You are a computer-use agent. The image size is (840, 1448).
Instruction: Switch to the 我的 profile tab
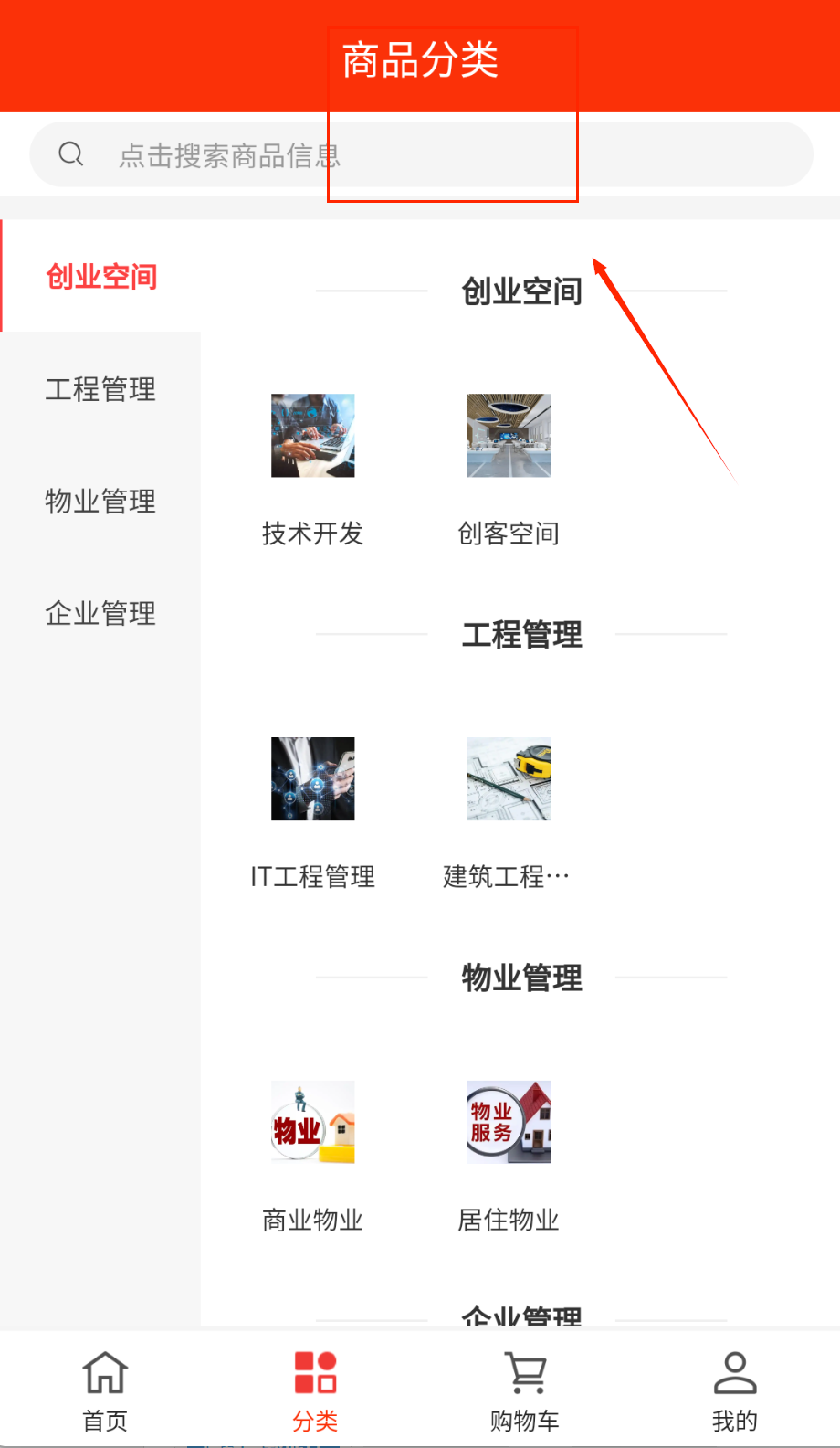tap(735, 1390)
